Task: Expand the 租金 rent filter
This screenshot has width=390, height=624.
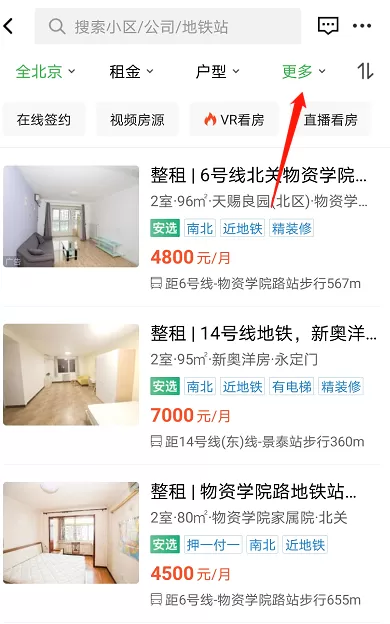Action: pos(131,72)
